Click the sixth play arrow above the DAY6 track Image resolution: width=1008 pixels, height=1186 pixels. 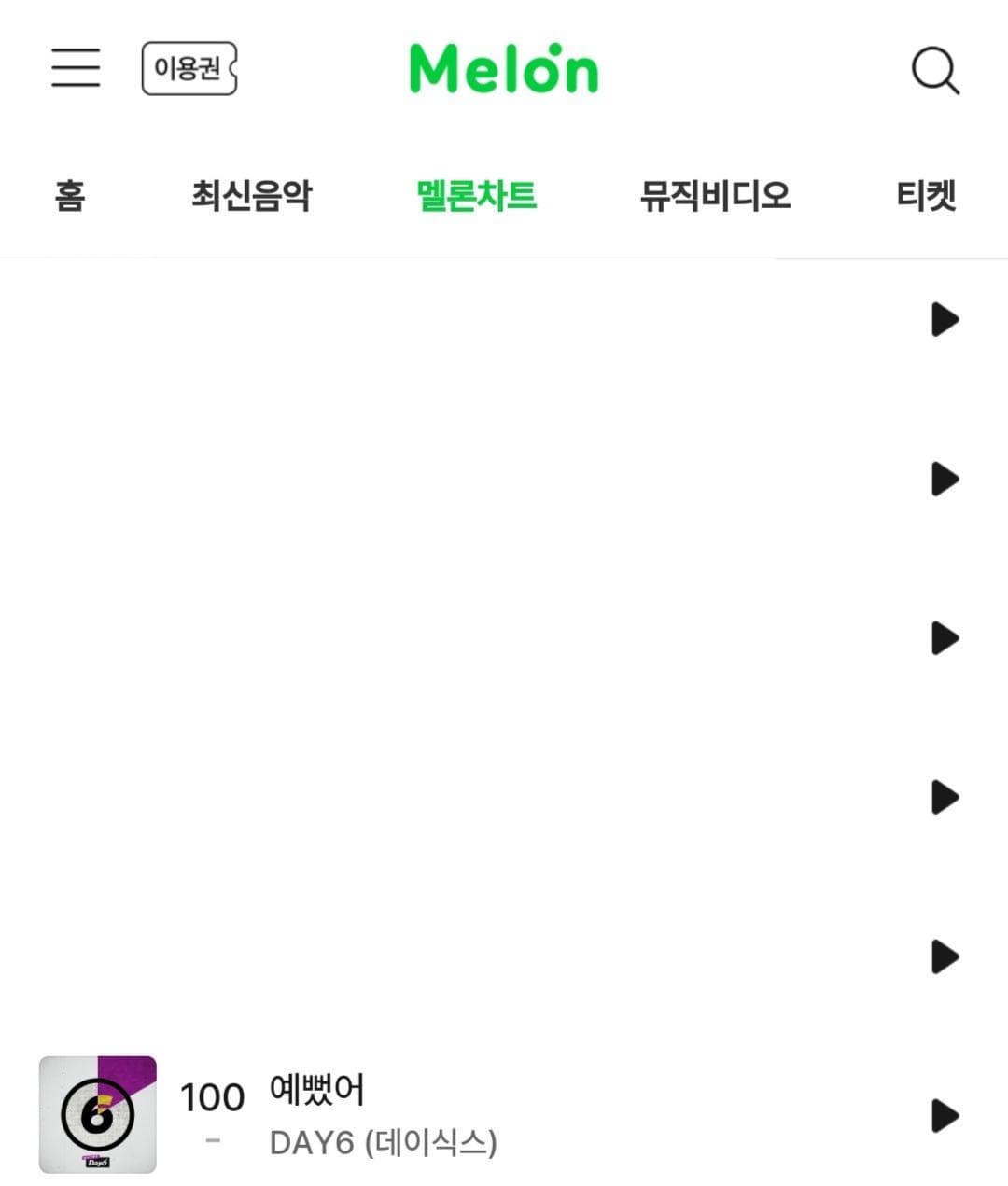coord(945,956)
